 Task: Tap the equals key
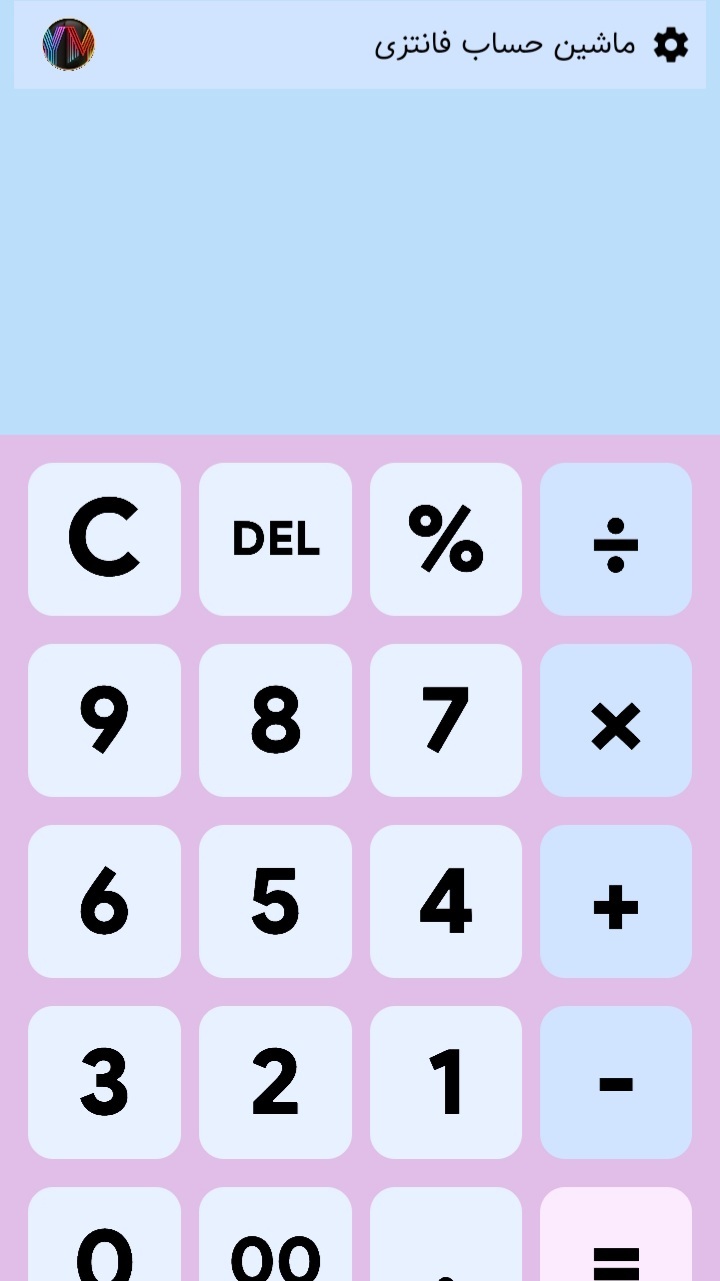tap(616, 1240)
